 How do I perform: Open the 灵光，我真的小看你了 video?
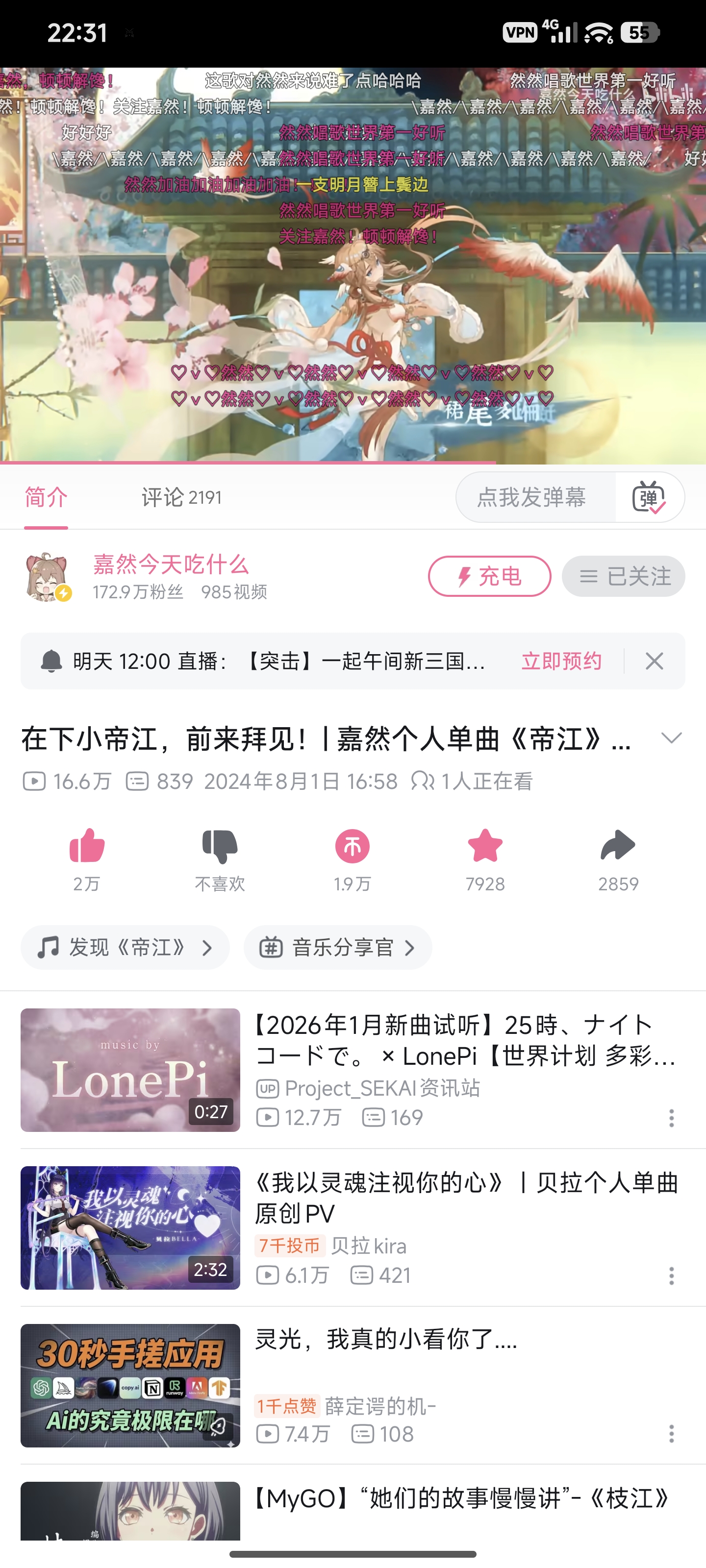pos(386,1339)
